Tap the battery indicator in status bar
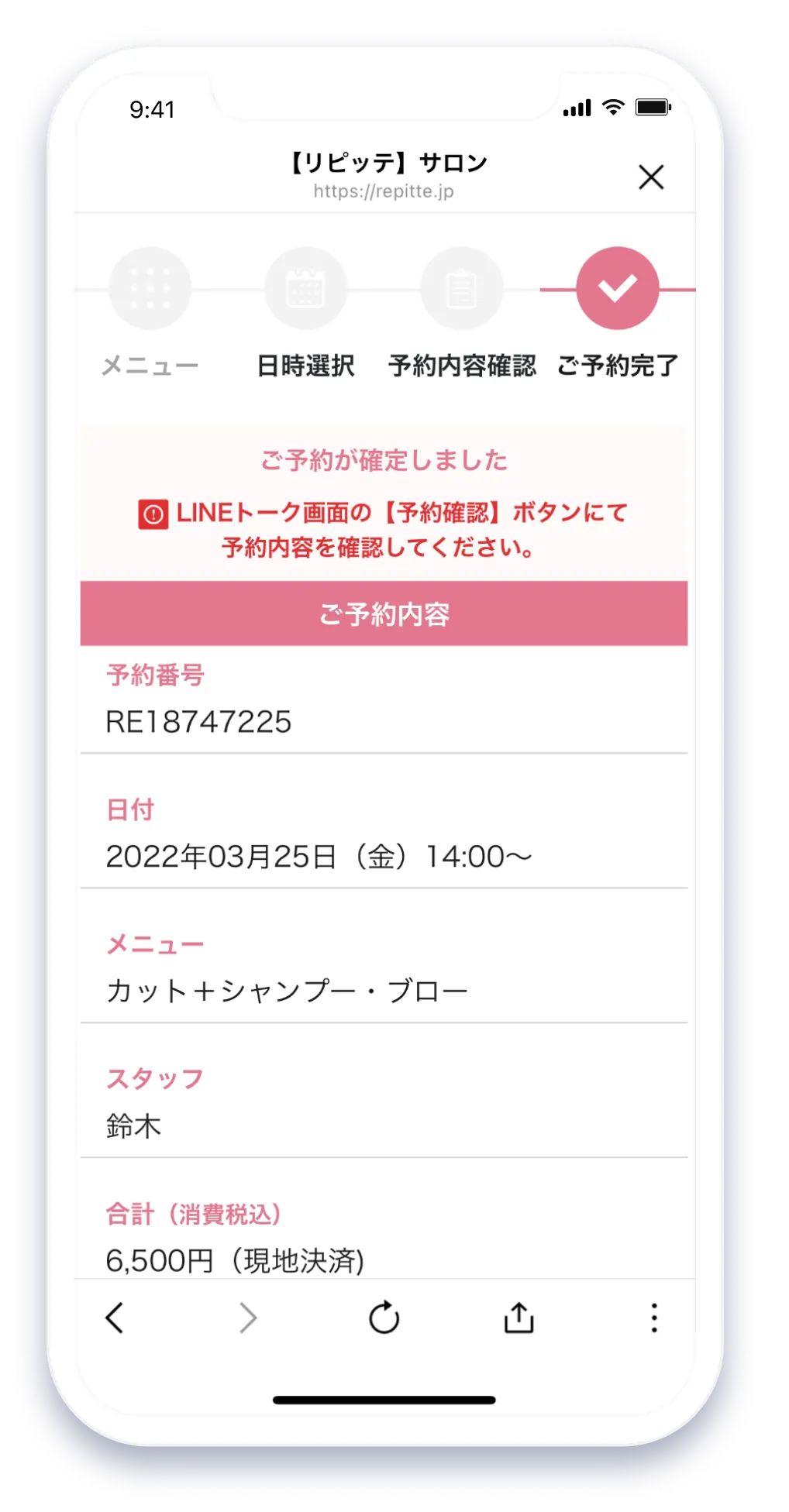The height and width of the screenshot is (1512, 789). (653, 107)
